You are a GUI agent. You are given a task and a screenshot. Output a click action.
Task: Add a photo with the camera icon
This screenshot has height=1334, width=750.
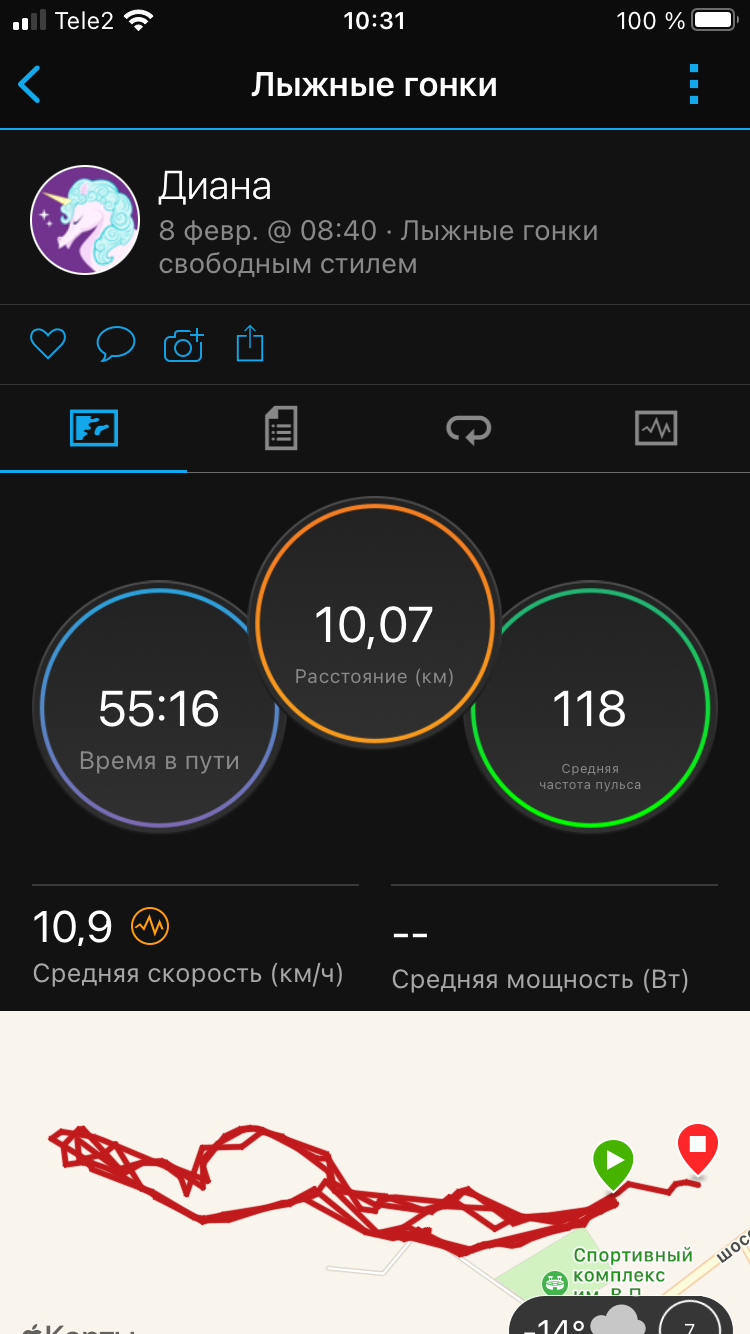point(183,345)
